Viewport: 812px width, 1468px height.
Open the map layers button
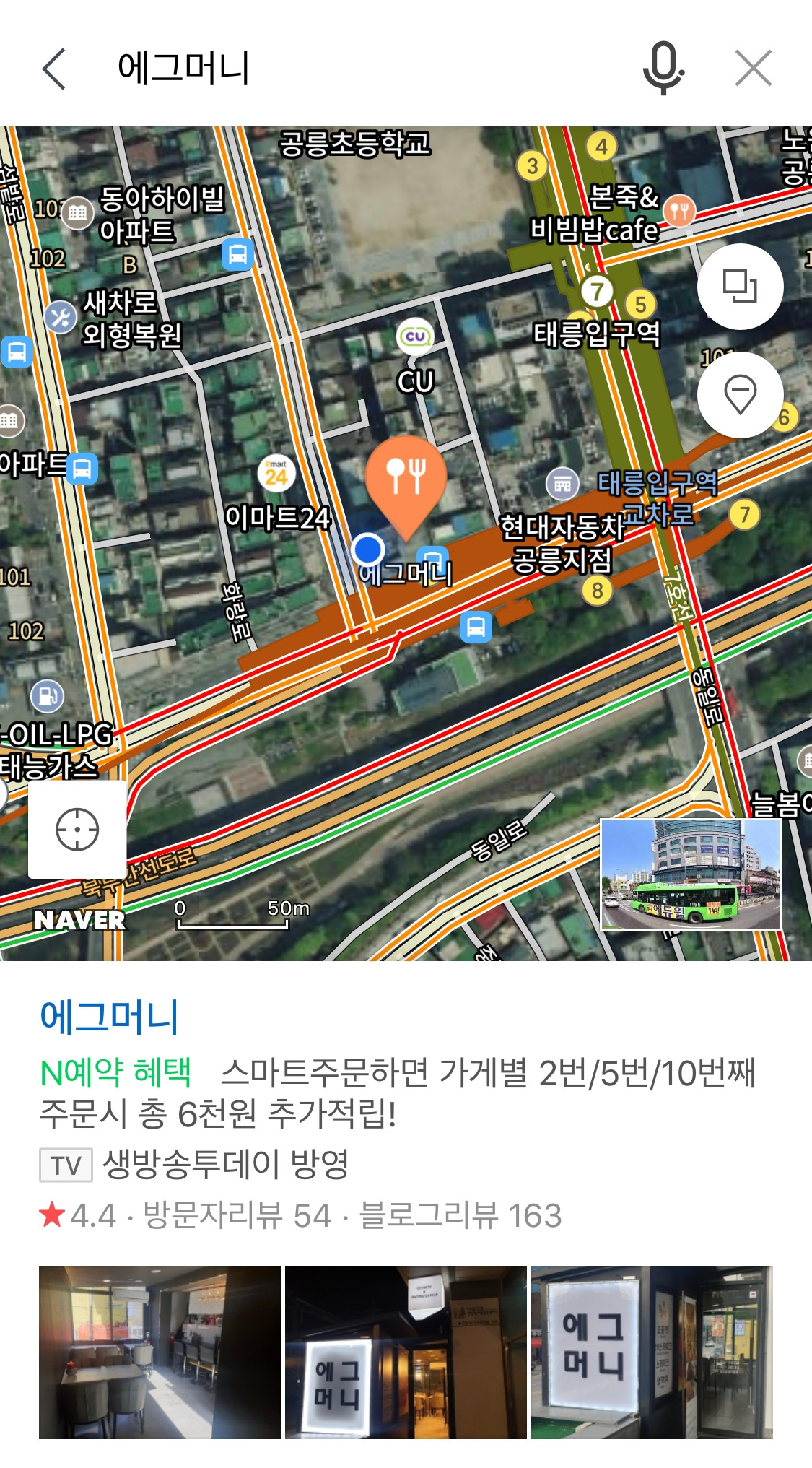740,287
